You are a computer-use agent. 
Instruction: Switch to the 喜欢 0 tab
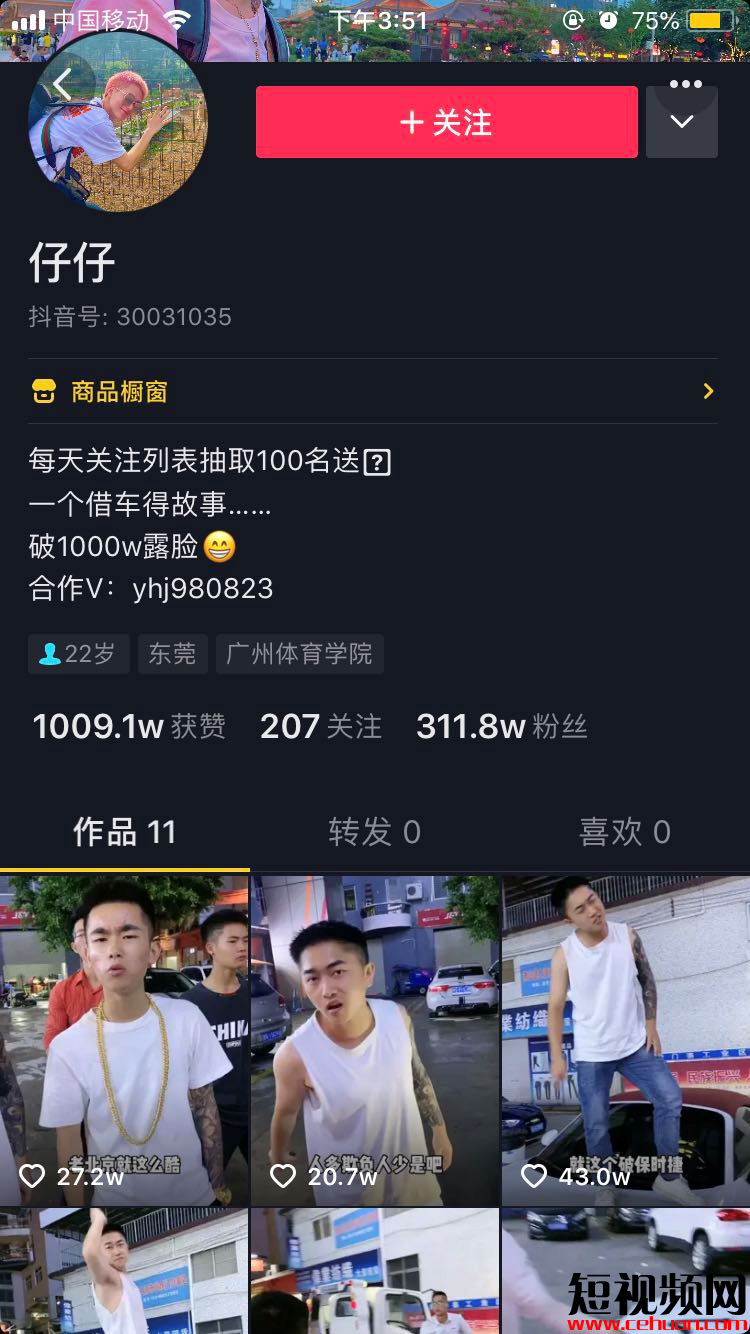tap(624, 832)
